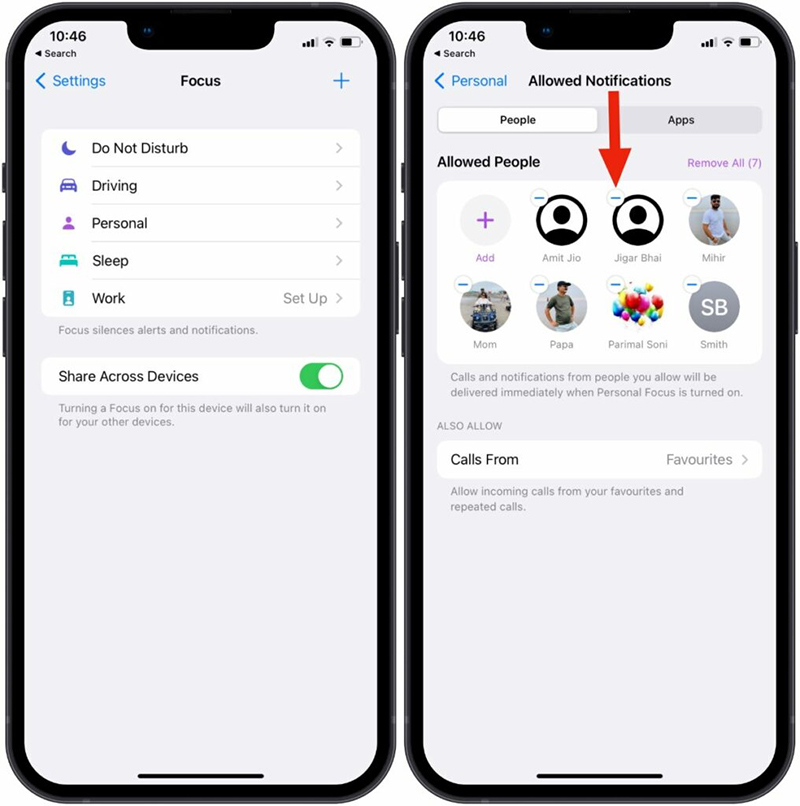Add a new allowed person
Viewport: 800px width, 806px height.
pyautogui.click(x=485, y=221)
